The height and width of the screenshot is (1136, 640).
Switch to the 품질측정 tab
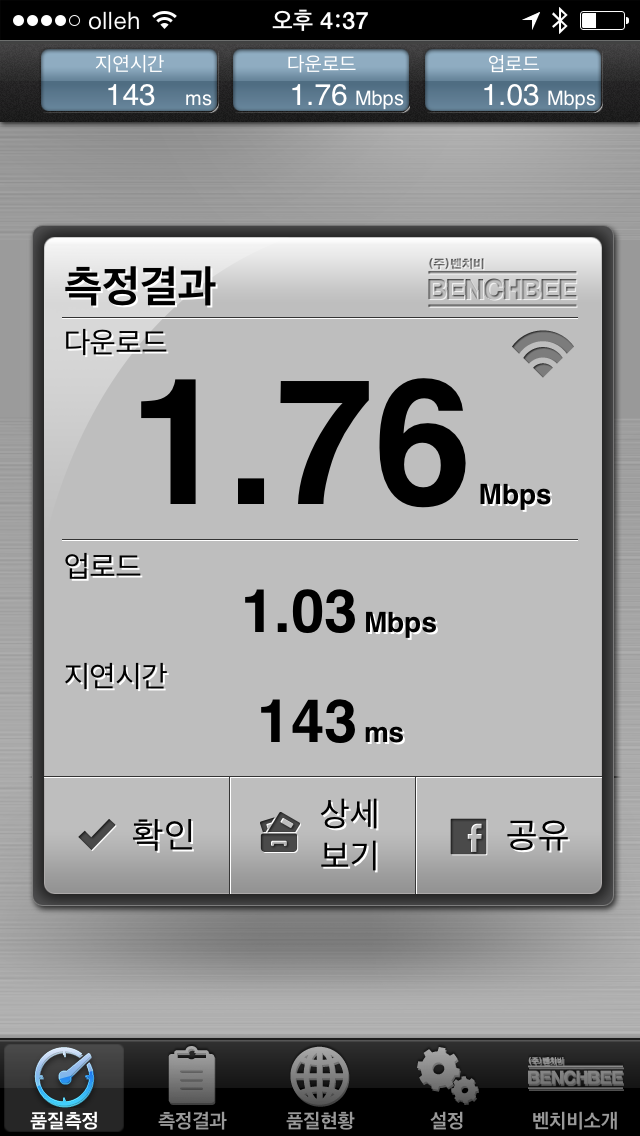coord(64,1089)
